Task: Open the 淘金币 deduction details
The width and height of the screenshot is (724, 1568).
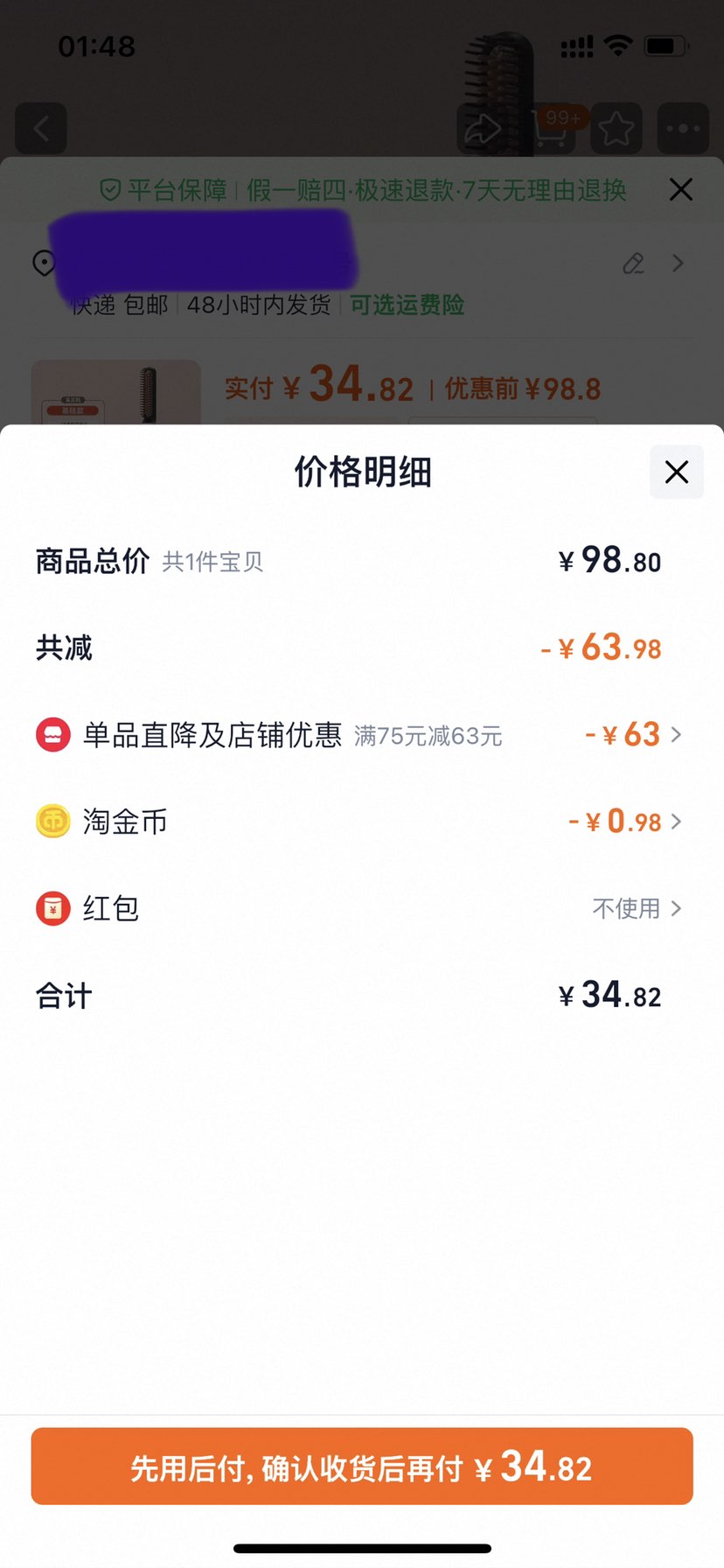Action: 675,821
